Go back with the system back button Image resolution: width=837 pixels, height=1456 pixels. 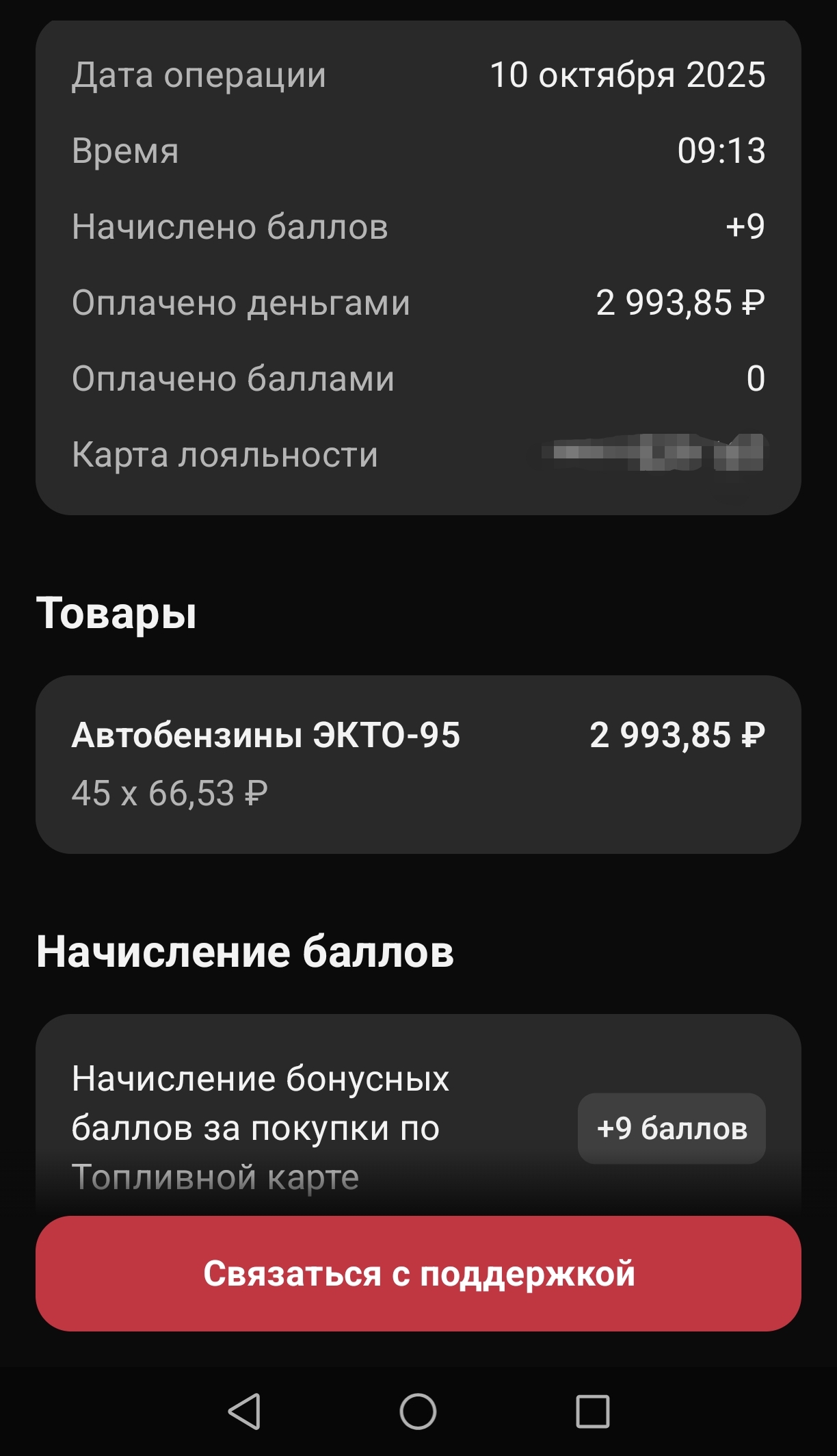(244, 1411)
